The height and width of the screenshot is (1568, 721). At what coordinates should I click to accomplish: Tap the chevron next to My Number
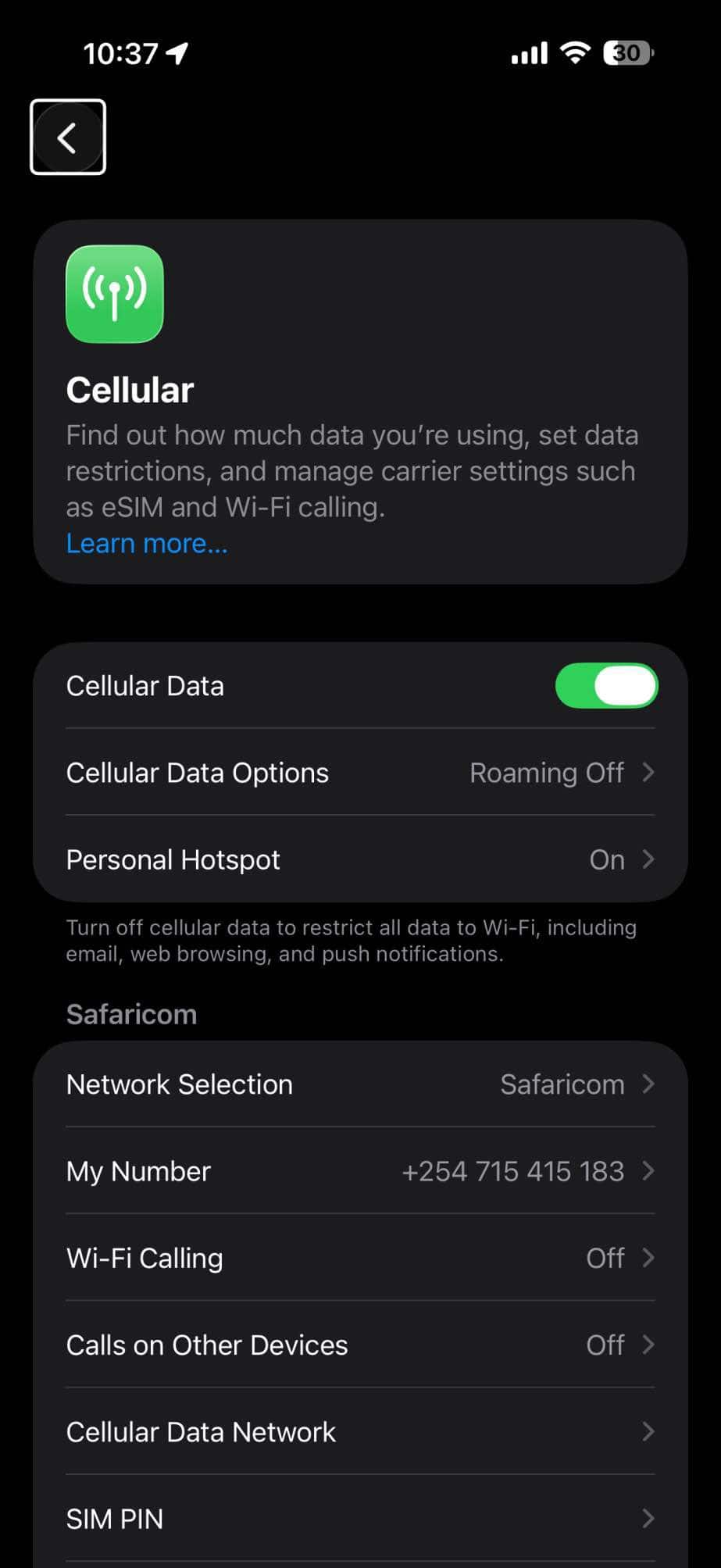649,1171
